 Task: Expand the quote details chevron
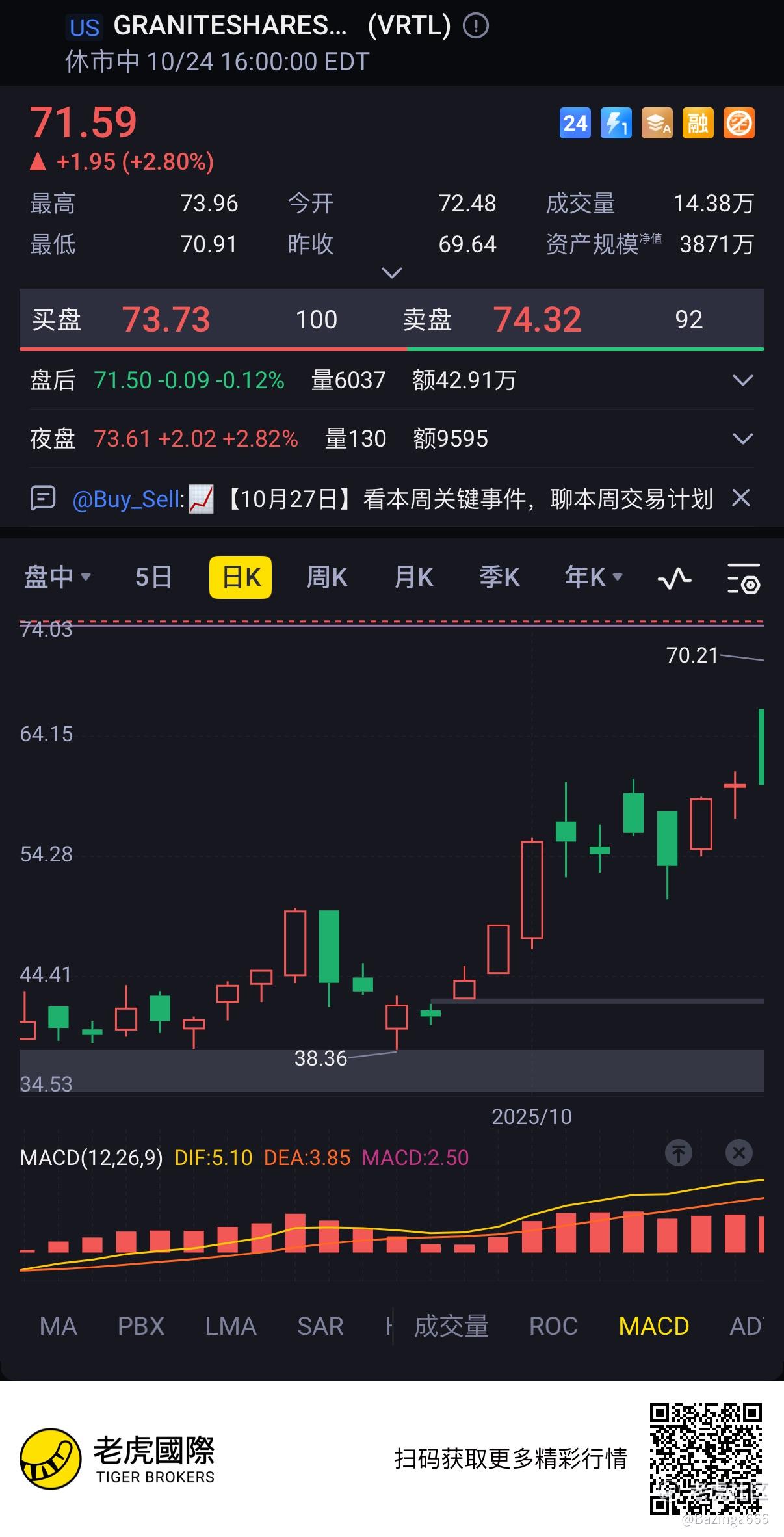coord(391,272)
